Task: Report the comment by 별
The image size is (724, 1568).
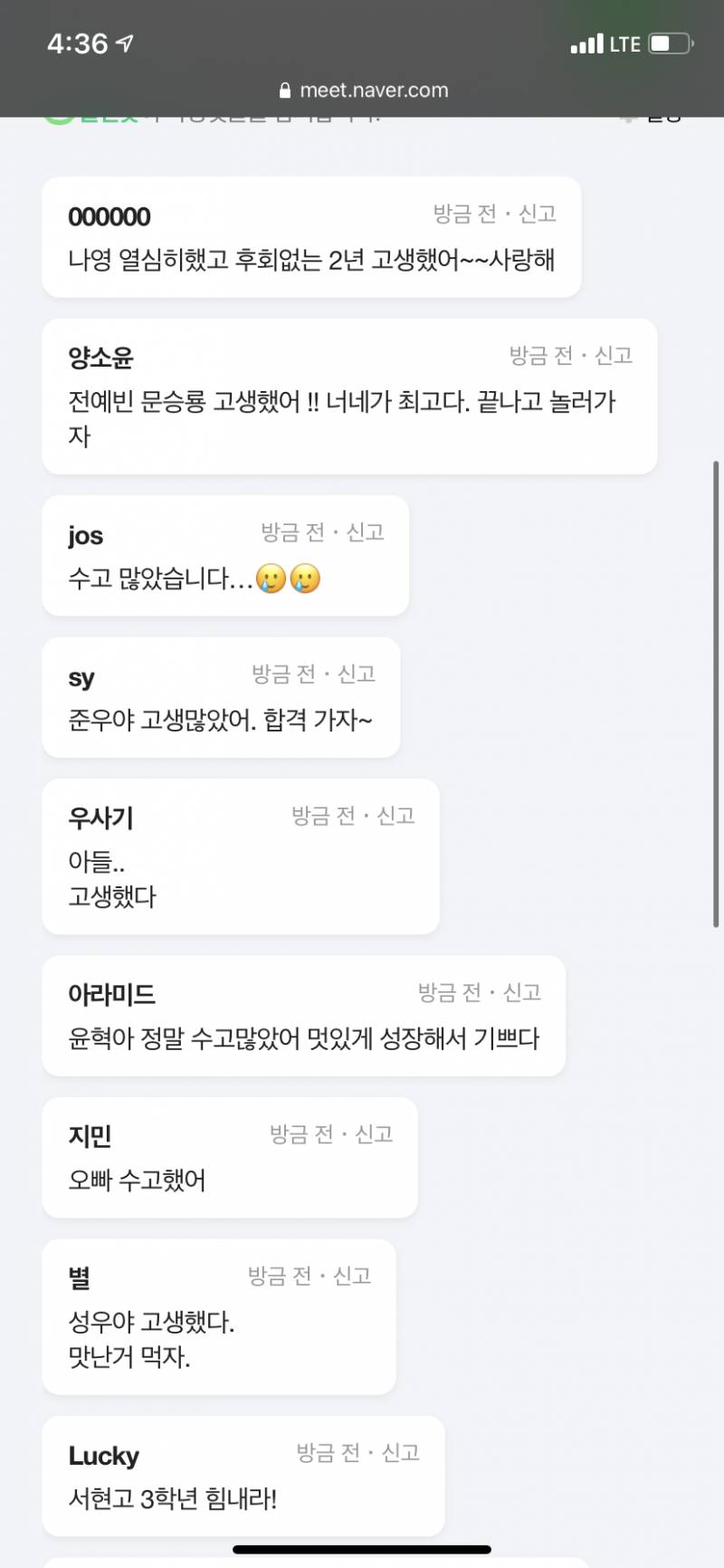Action: [x=353, y=1276]
